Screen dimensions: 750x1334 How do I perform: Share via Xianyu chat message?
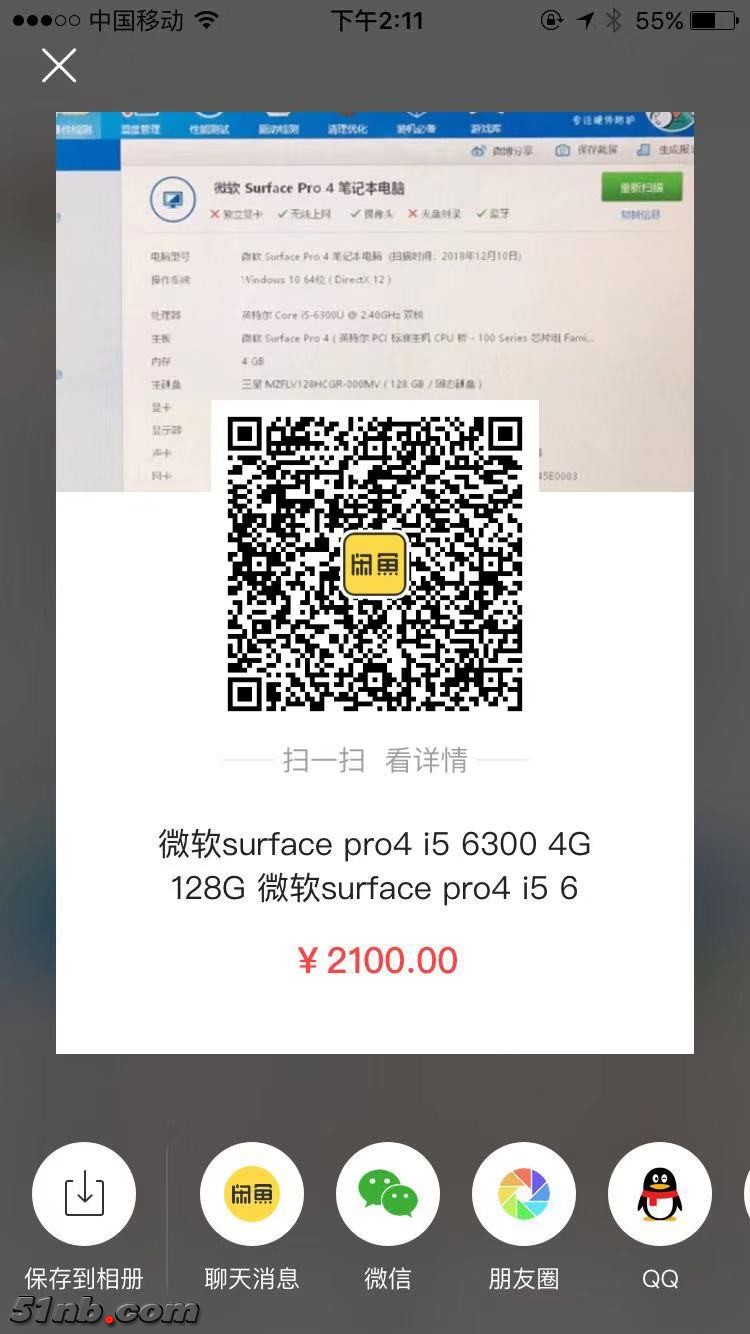[x=252, y=1194]
